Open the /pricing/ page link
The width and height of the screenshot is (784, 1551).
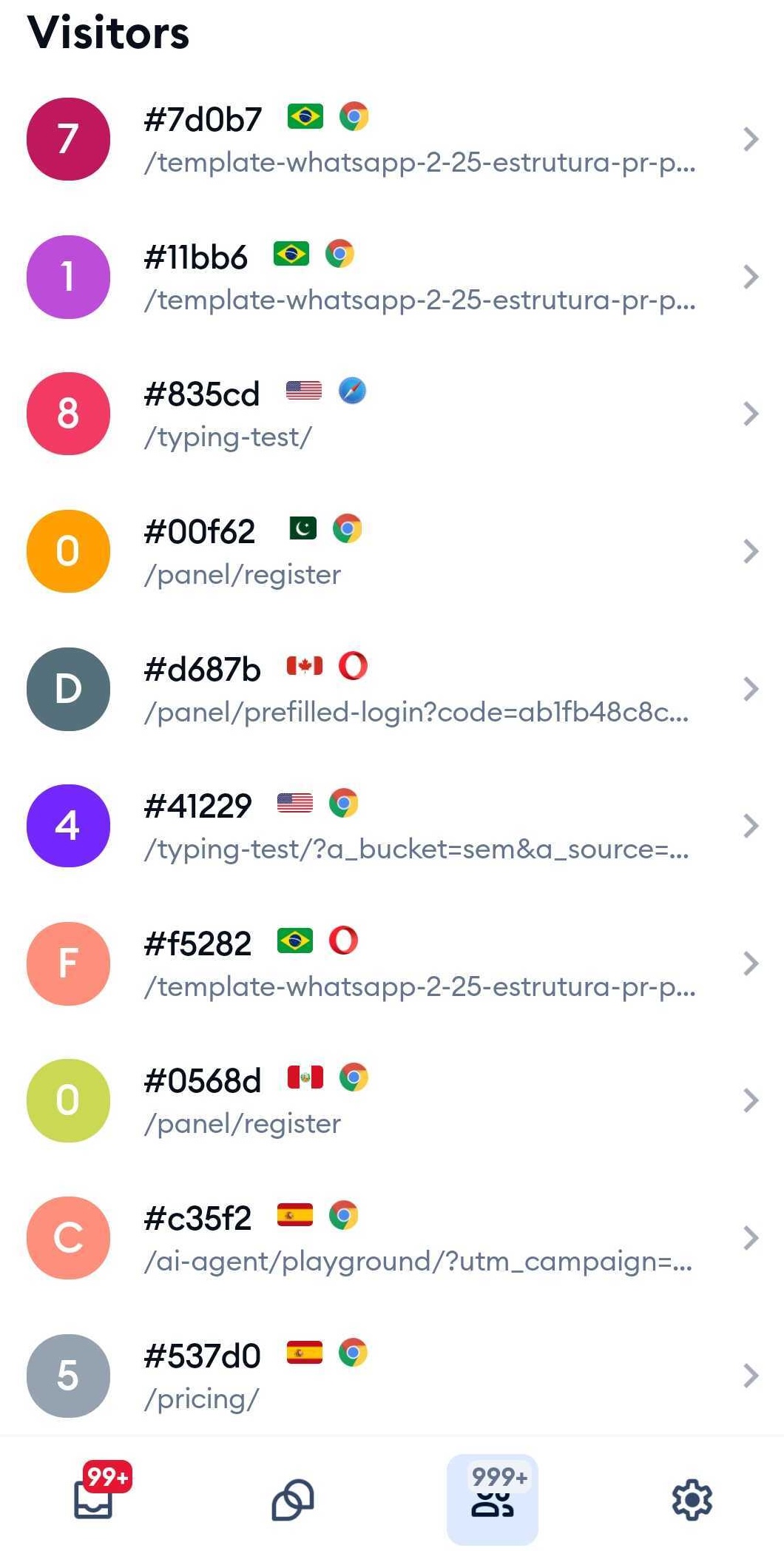point(201,1398)
